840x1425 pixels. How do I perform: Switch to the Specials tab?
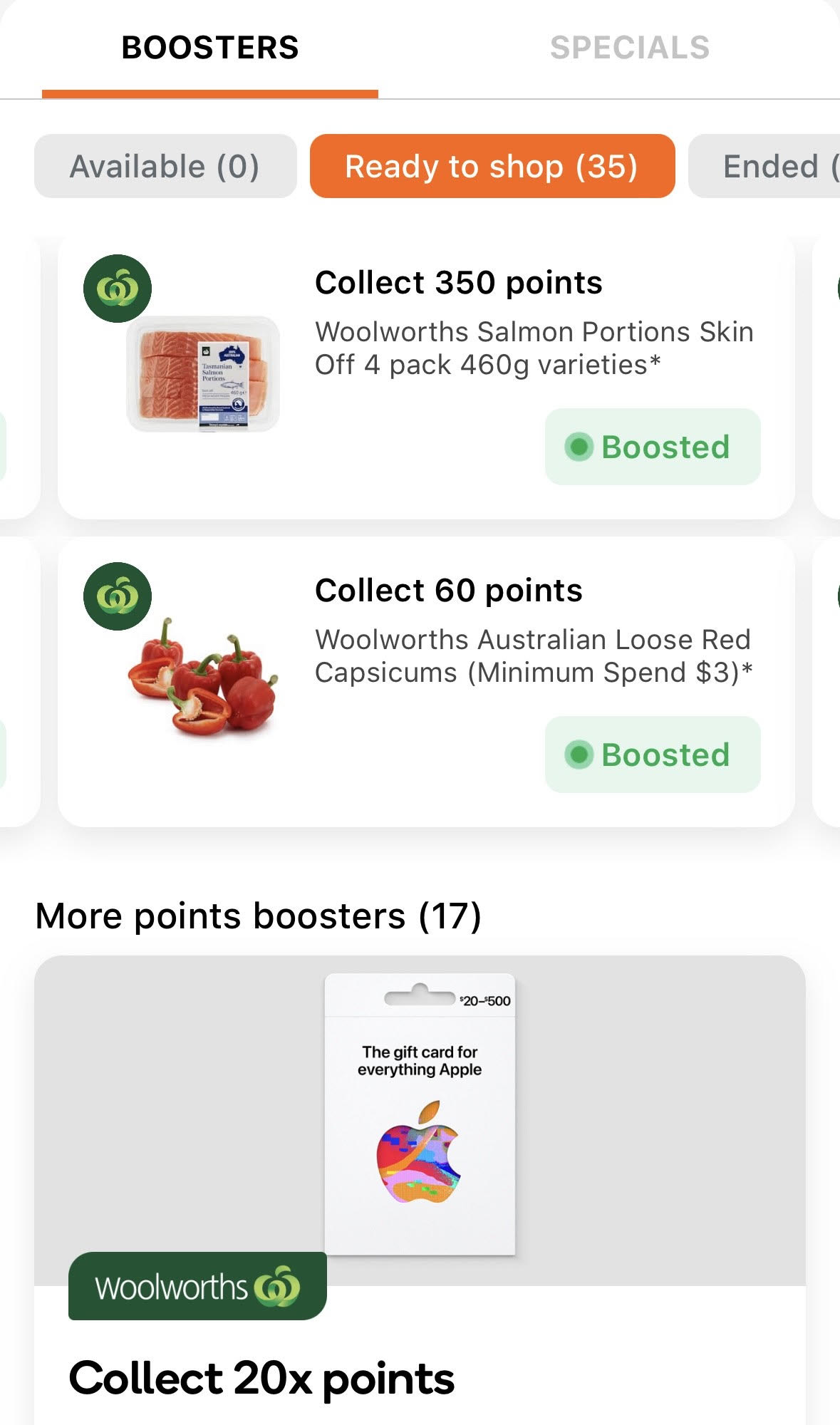tap(629, 48)
